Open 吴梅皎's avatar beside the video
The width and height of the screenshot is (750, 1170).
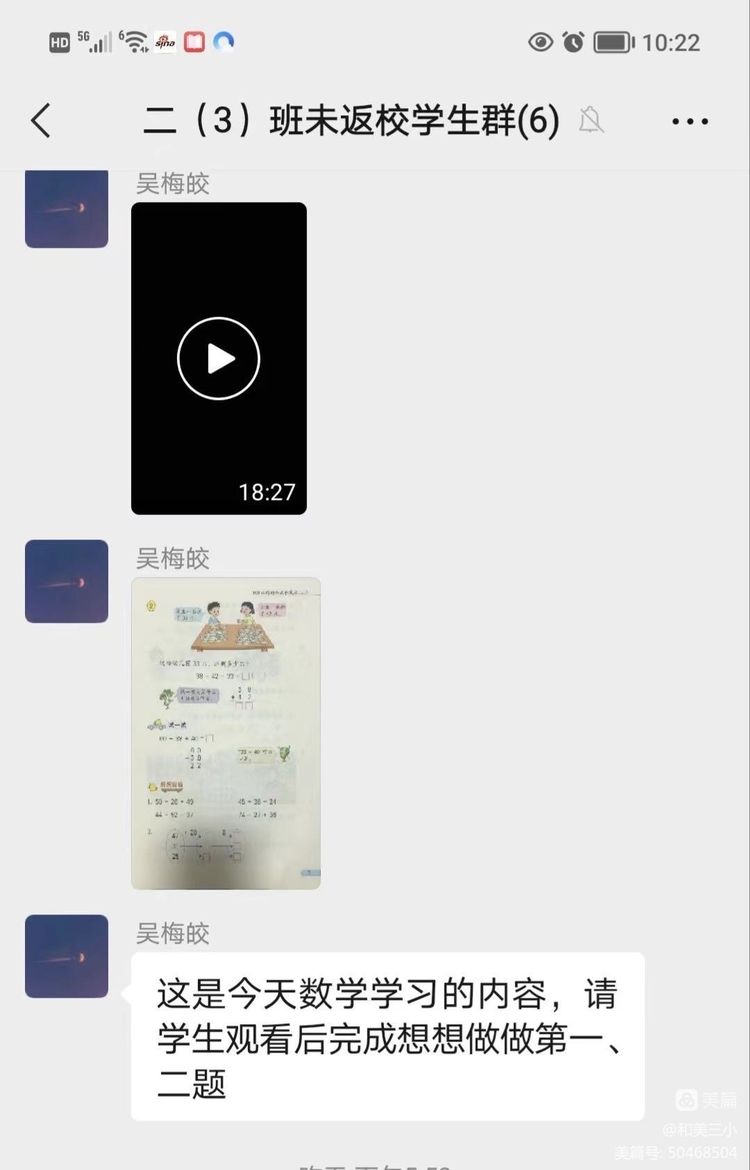coord(66,208)
